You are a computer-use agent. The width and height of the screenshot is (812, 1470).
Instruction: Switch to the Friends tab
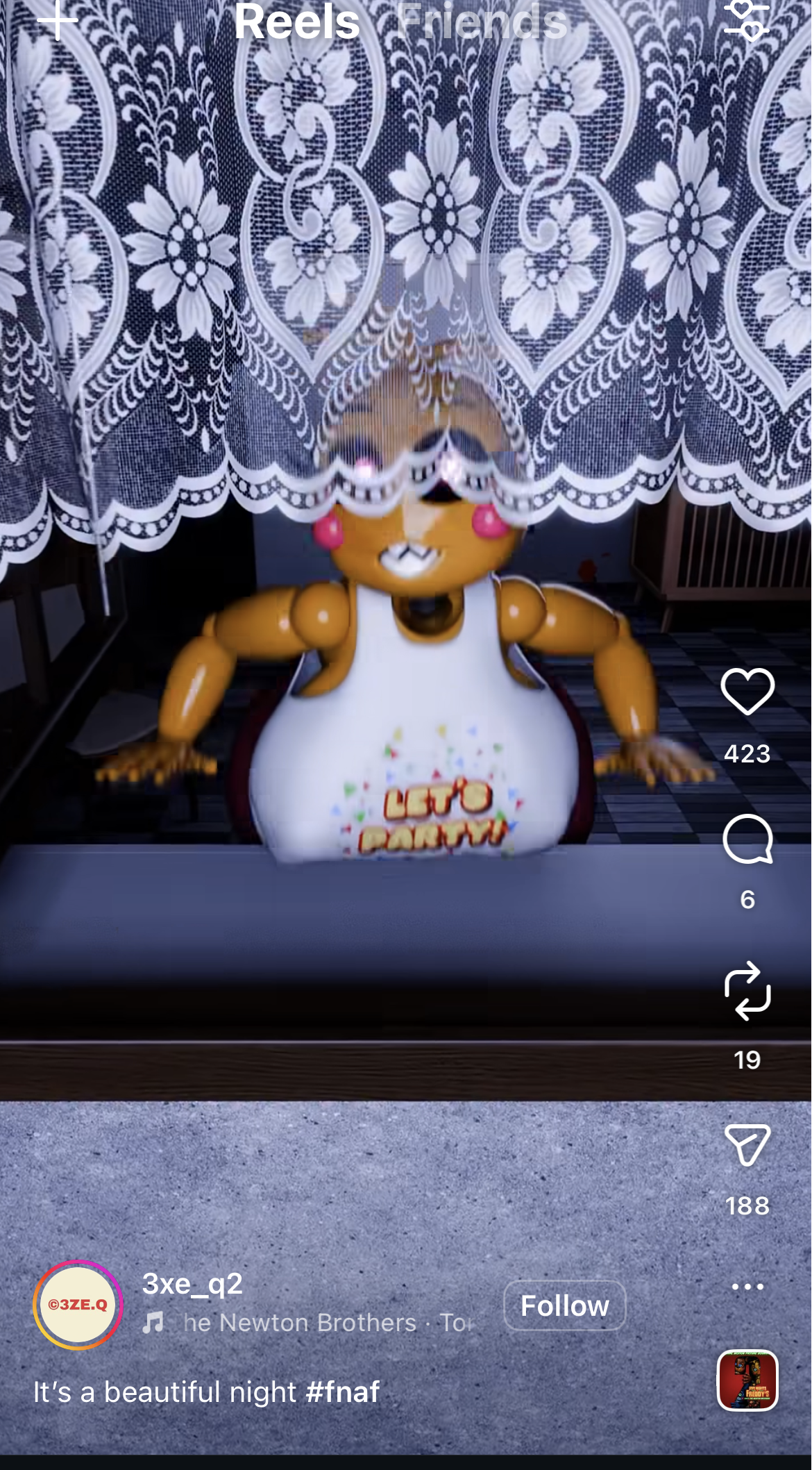[x=484, y=22]
